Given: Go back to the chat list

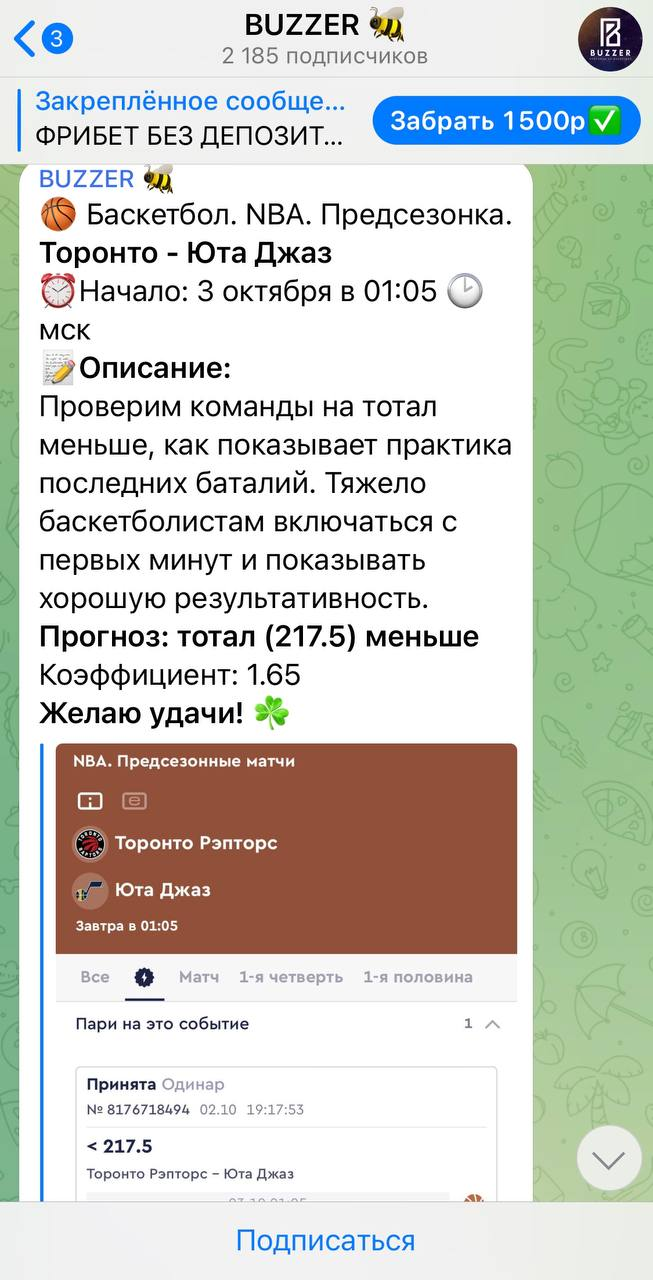Looking at the screenshot, I should tap(40, 39).
